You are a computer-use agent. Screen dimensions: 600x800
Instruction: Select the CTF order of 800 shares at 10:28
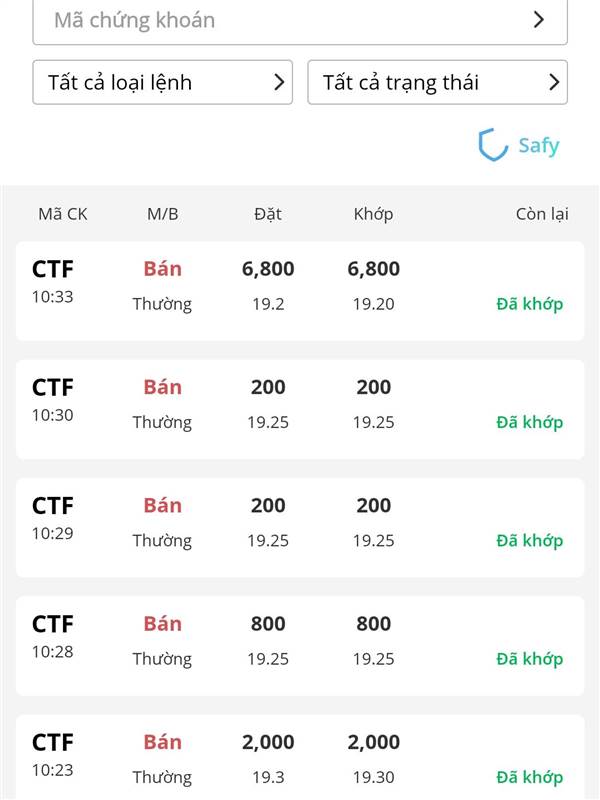299,645
